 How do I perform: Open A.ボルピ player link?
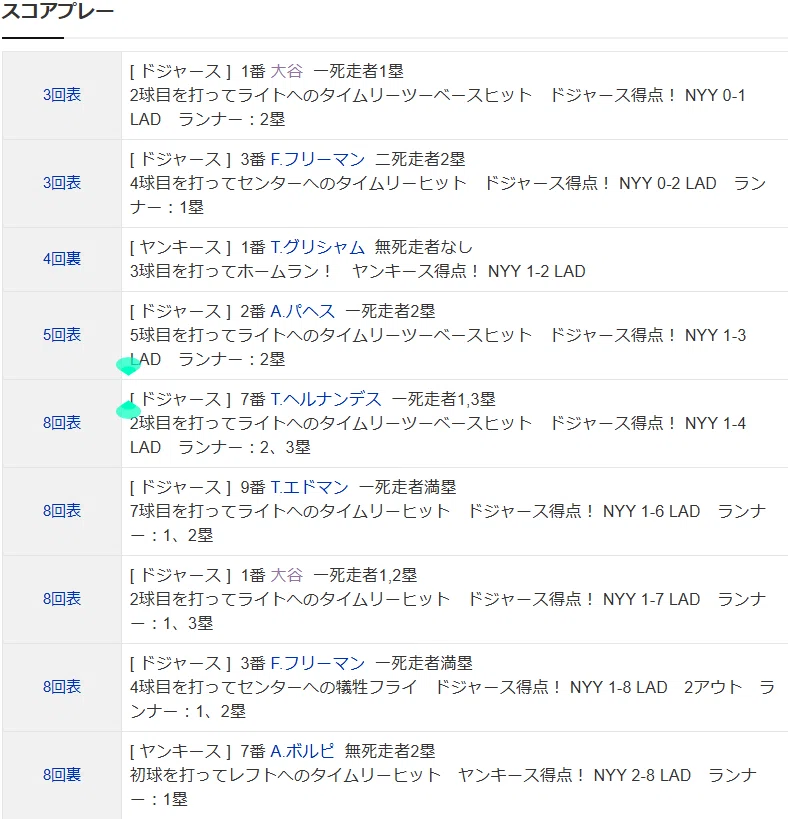[302, 751]
